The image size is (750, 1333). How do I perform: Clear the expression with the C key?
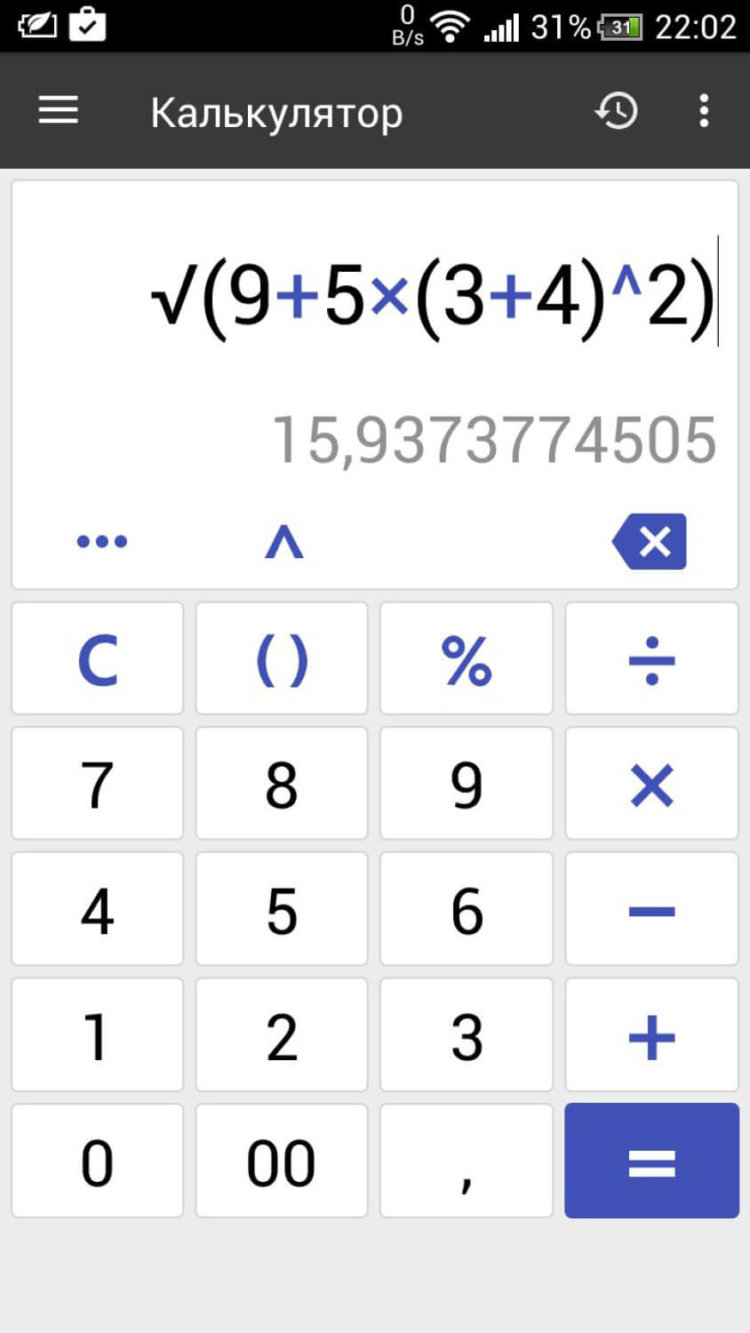96,658
